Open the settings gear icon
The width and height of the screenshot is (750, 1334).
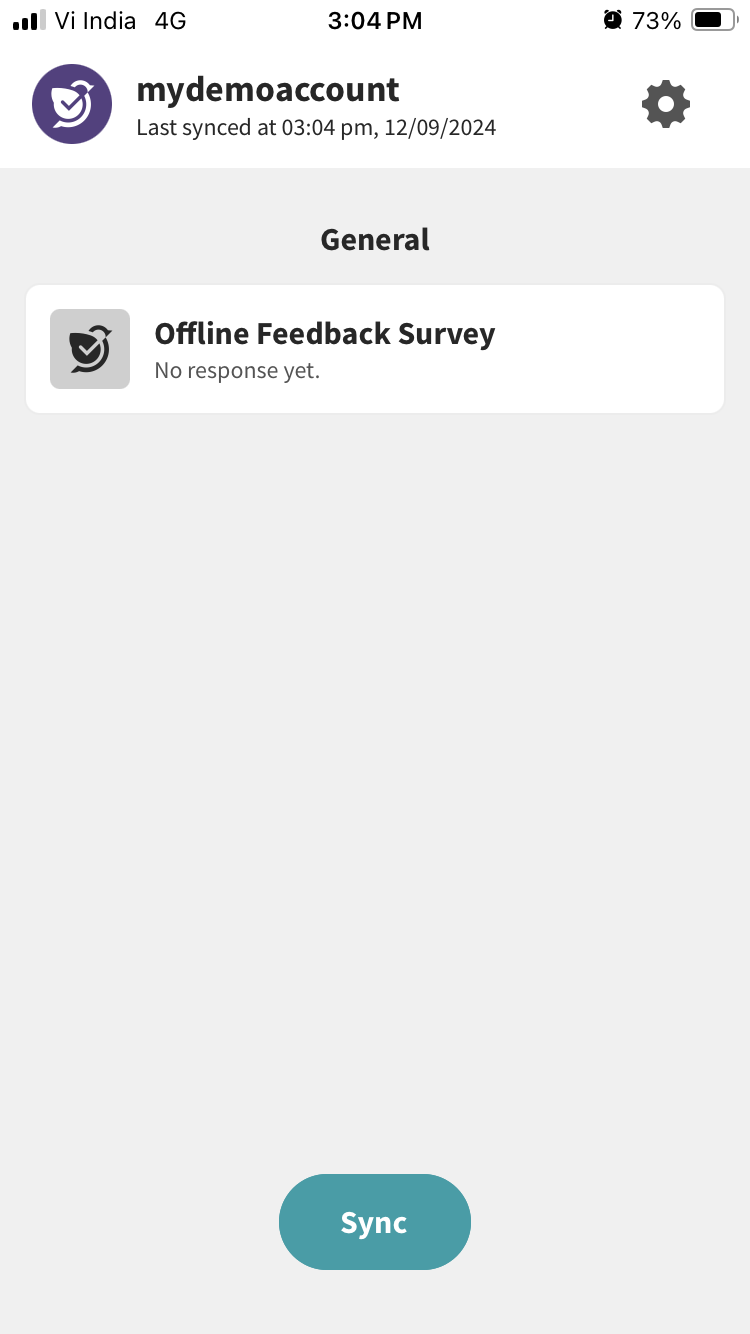[666, 104]
